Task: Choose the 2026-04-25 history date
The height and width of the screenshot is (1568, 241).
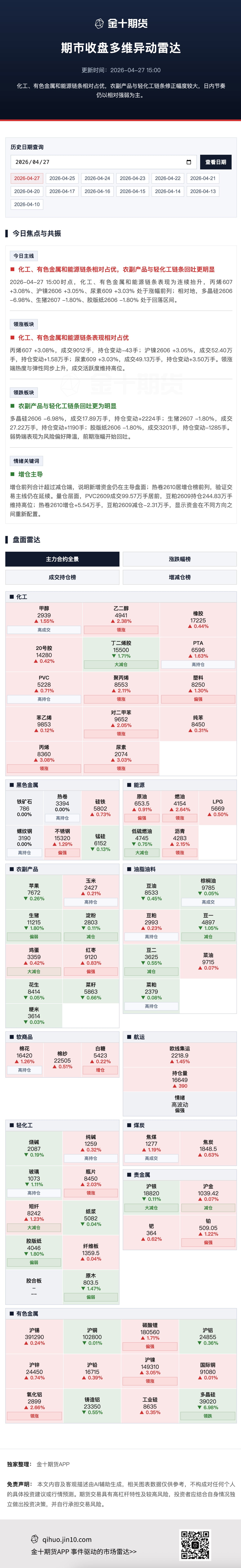Action: [x=62, y=178]
